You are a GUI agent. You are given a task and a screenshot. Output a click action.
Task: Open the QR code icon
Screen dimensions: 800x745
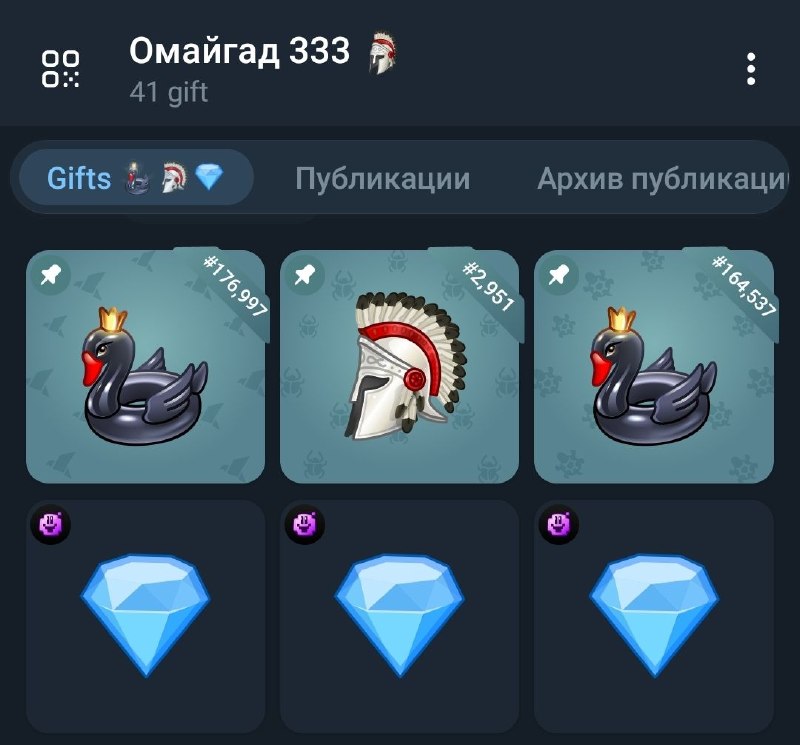60,69
